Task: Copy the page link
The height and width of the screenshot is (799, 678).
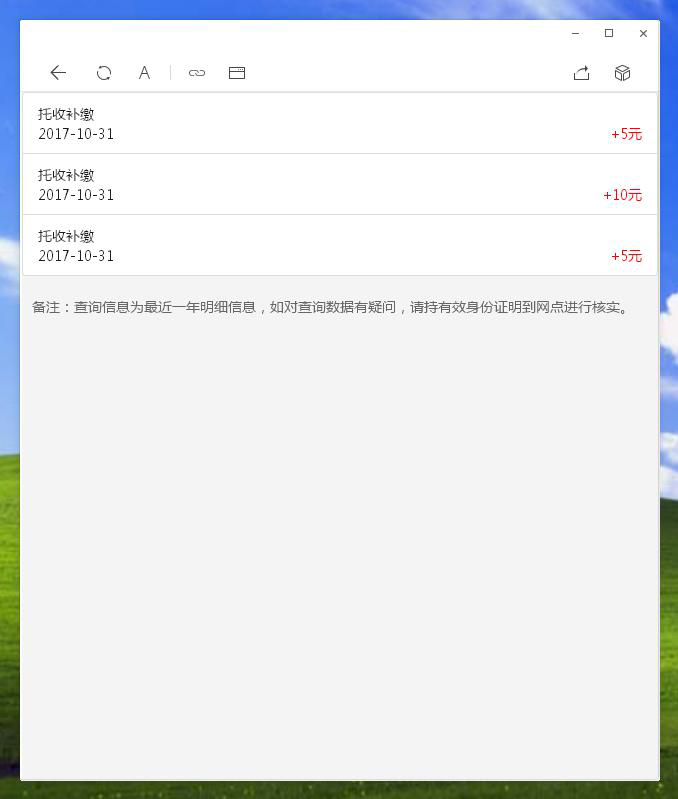Action: pyautogui.click(x=197, y=73)
